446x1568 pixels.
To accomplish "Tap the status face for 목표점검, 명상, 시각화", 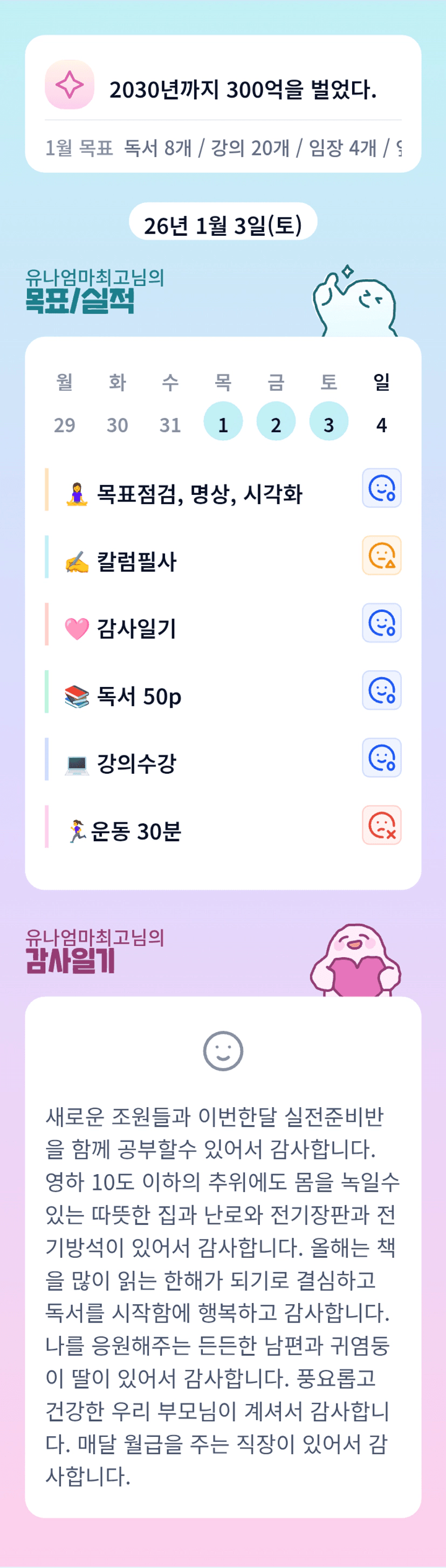I will (x=381, y=488).
